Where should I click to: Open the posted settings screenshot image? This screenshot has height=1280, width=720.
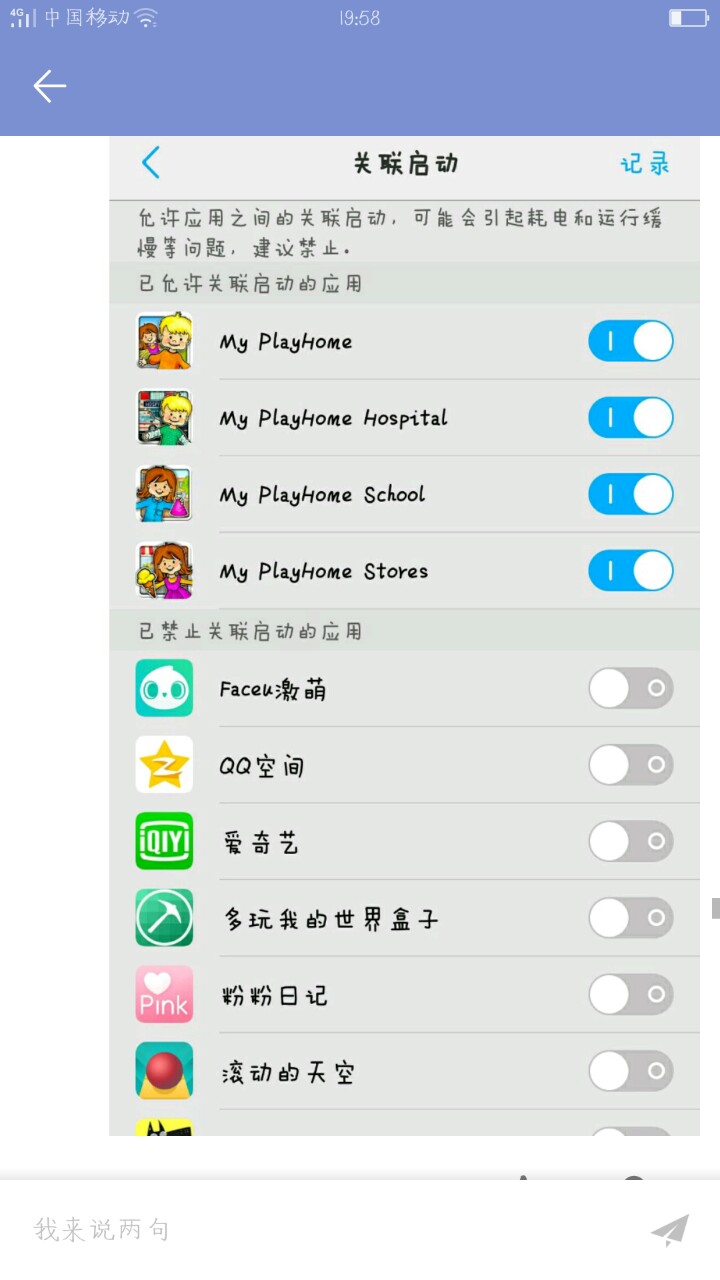(x=404, y=636)
